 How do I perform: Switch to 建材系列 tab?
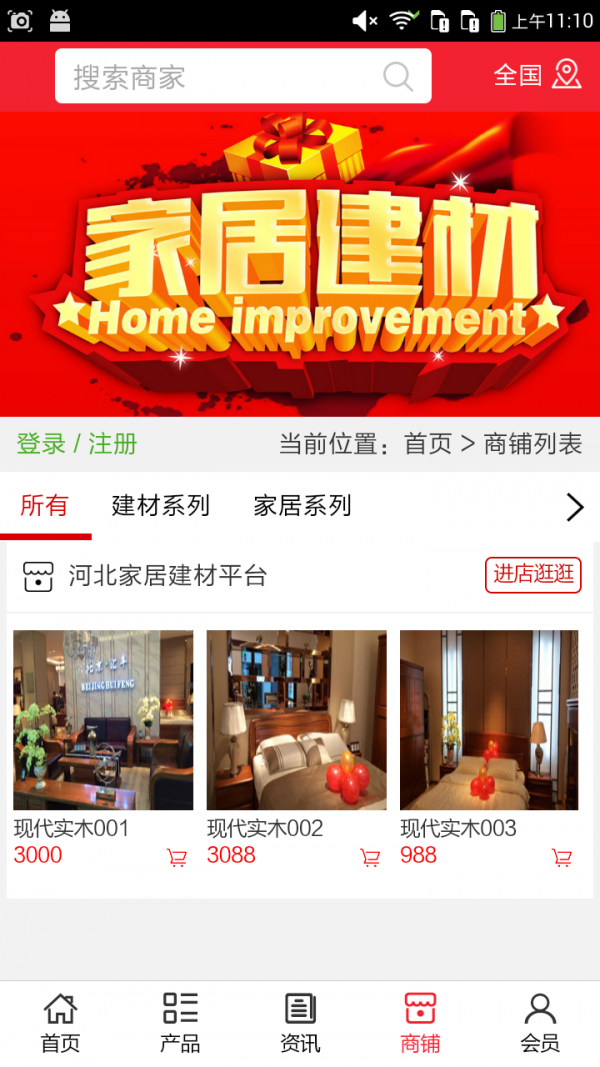click(160, 506)
